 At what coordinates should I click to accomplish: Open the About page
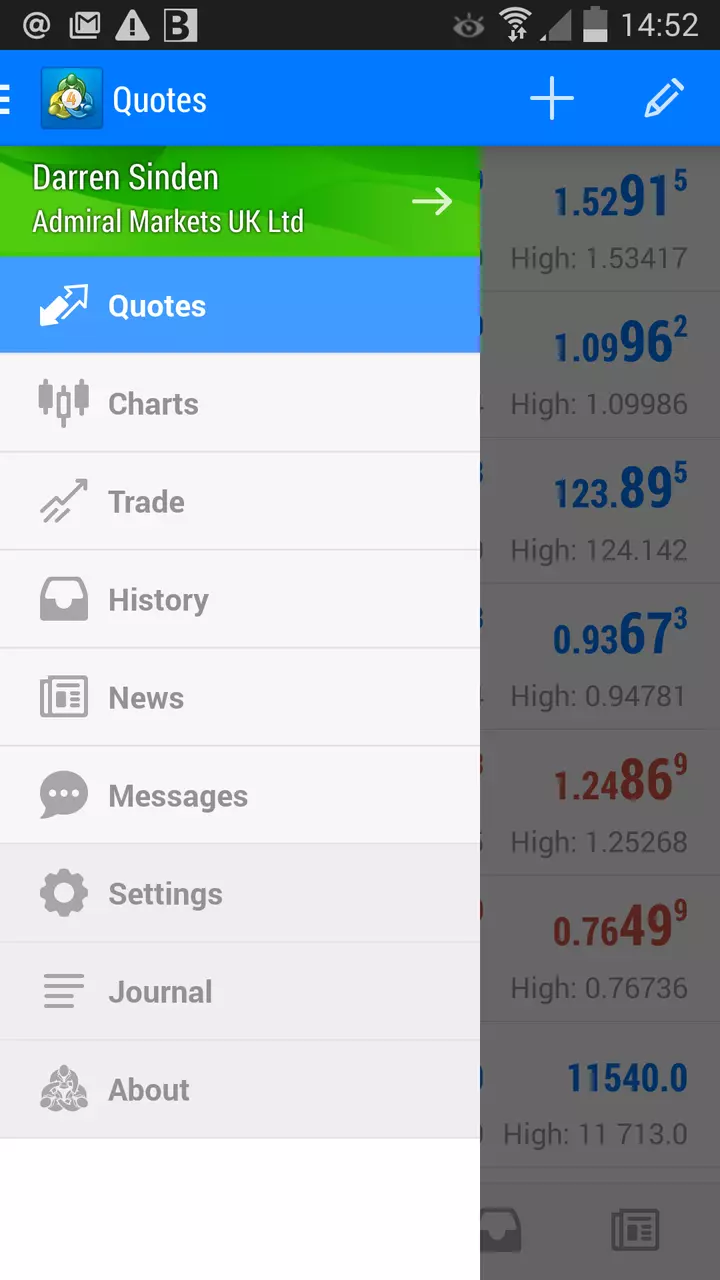pyautogui.click(x=240, y=1089)
